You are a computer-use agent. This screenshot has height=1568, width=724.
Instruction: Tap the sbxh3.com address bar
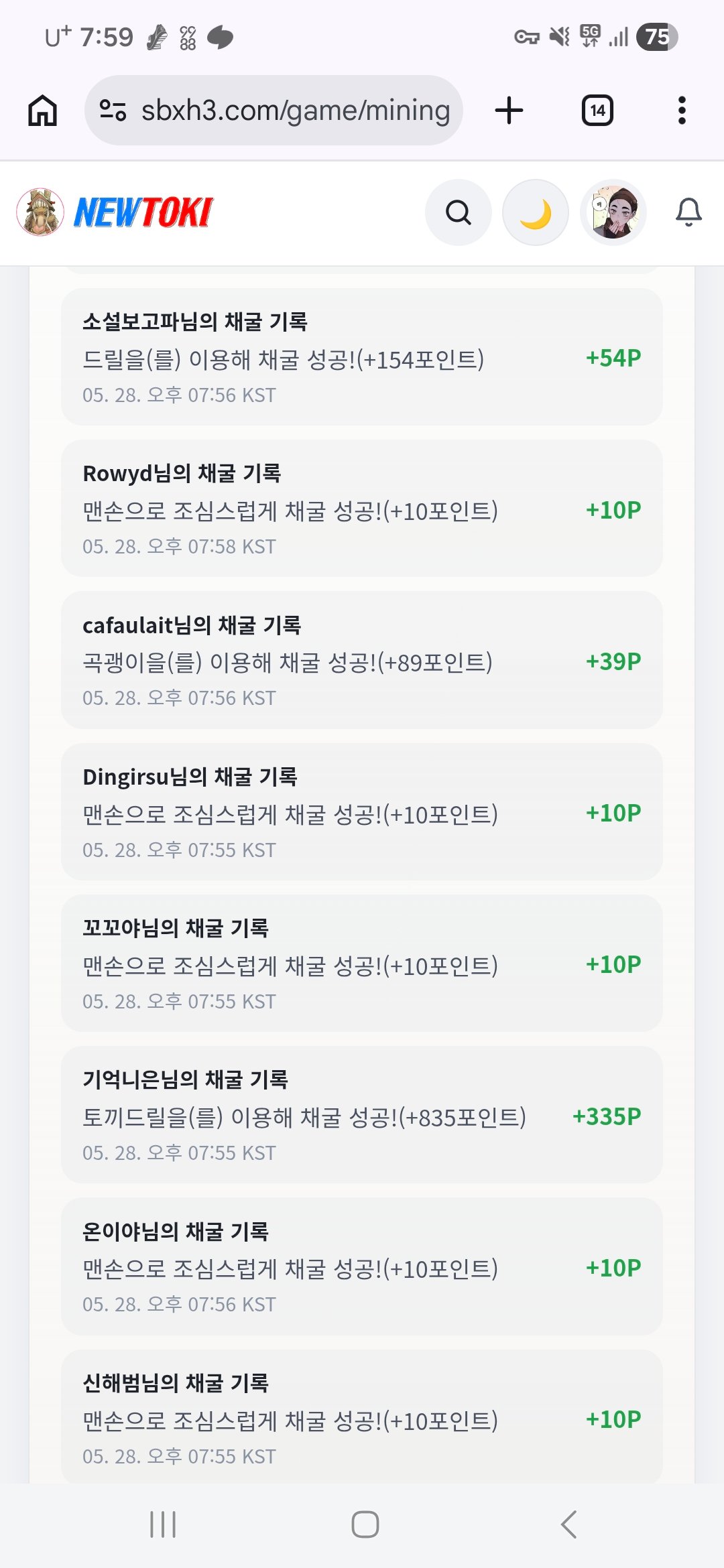[x=274, y=111]
